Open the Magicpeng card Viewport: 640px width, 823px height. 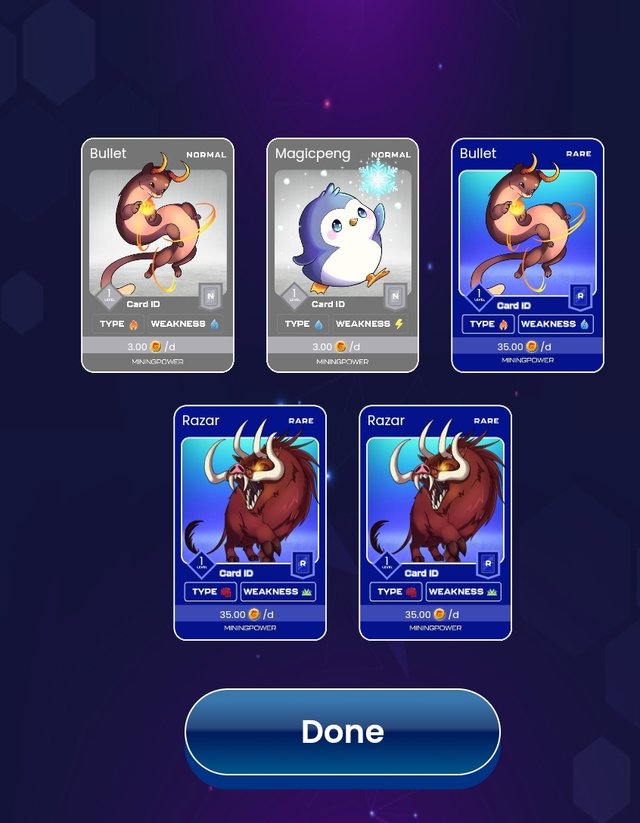(x=343, y=255)
